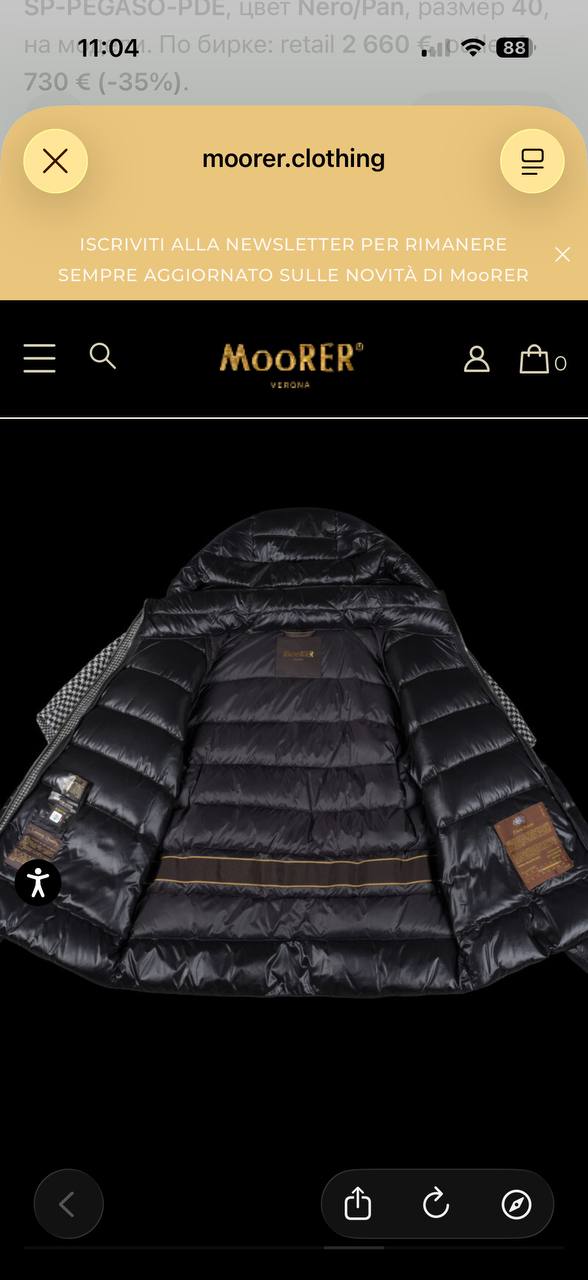Open the site search
Screen dimensions: 588x1280
coord(103,355)
